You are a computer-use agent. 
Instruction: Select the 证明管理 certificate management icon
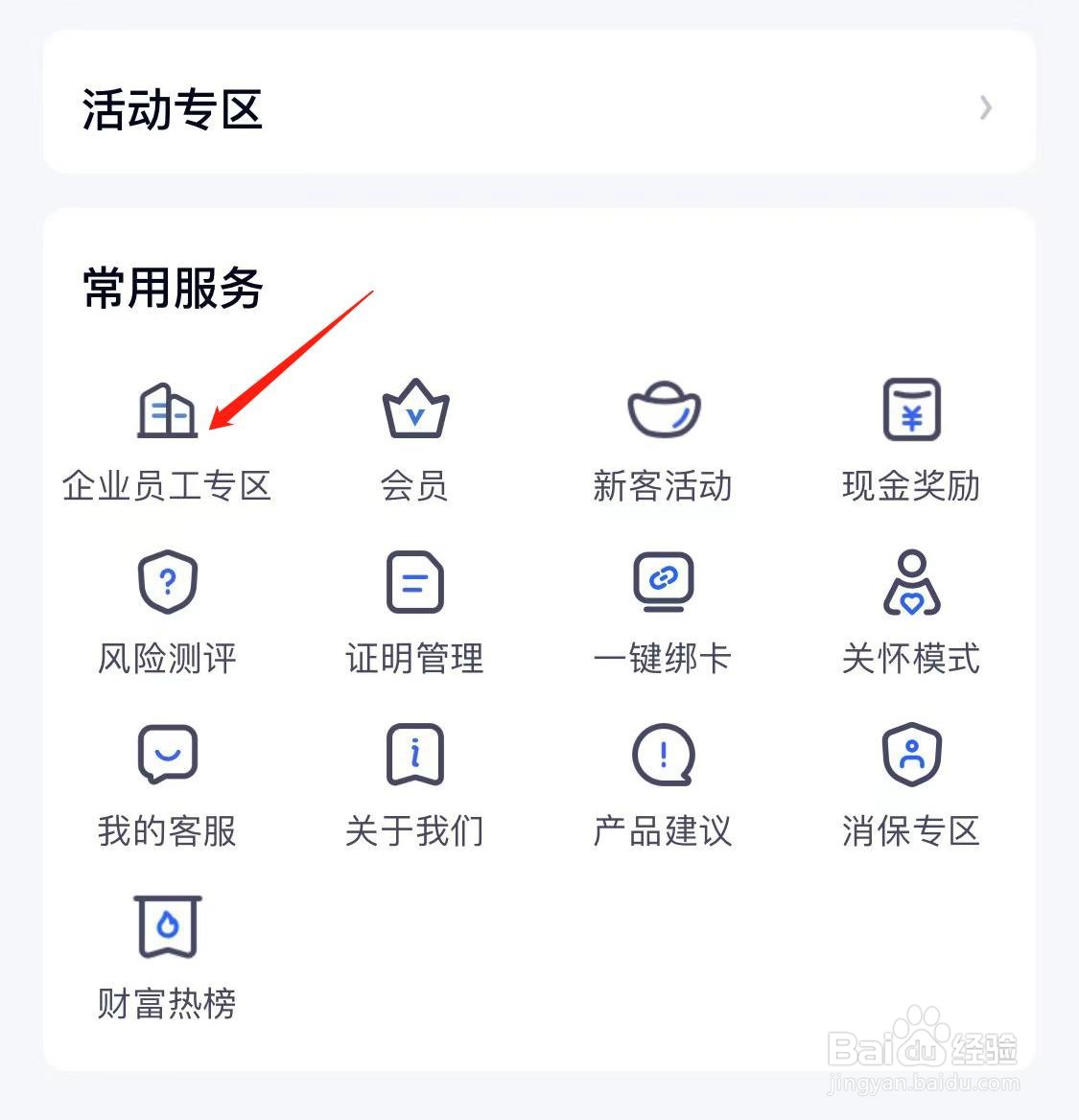(414, 582)
